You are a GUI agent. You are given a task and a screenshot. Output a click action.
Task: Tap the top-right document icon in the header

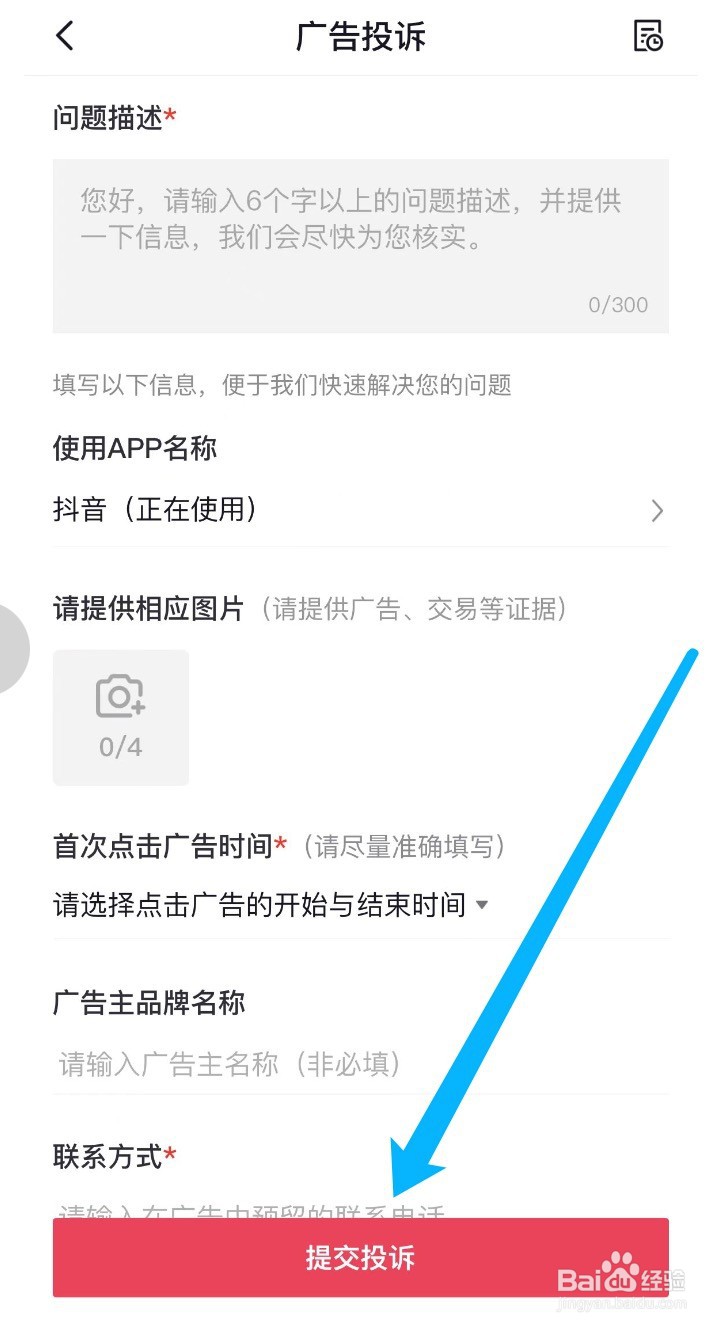tap(651, 36)
